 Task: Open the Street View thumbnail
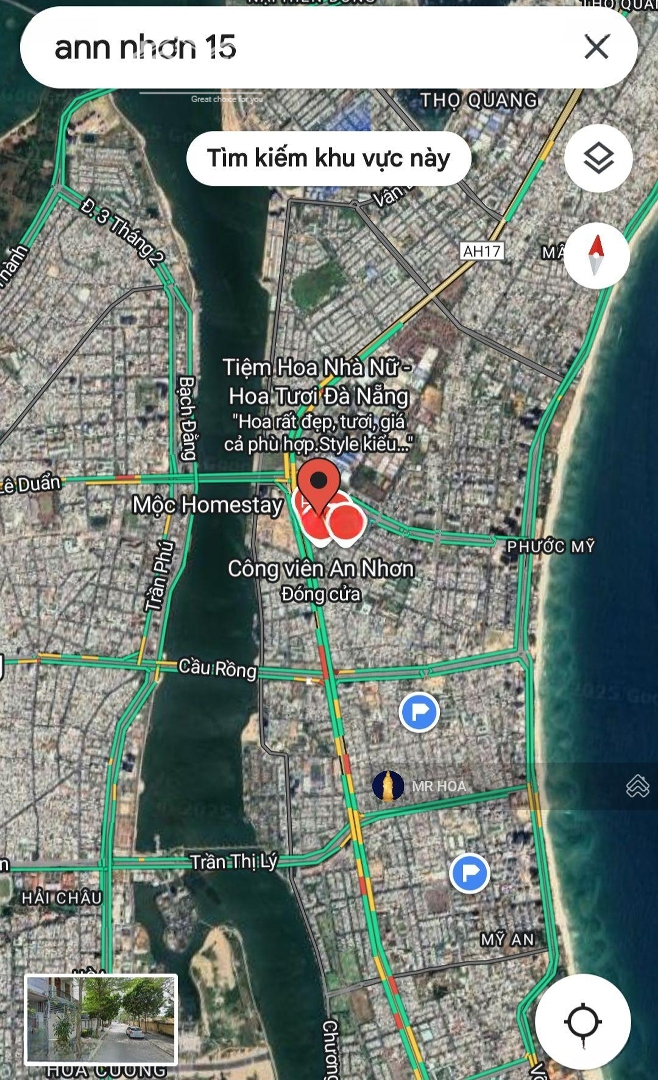101,1019
